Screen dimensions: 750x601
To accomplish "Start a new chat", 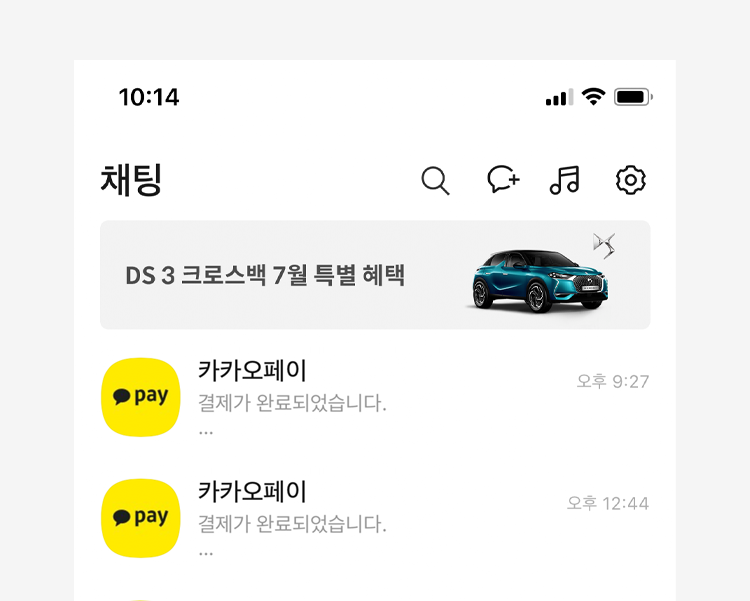I will (x=503, y=180).
